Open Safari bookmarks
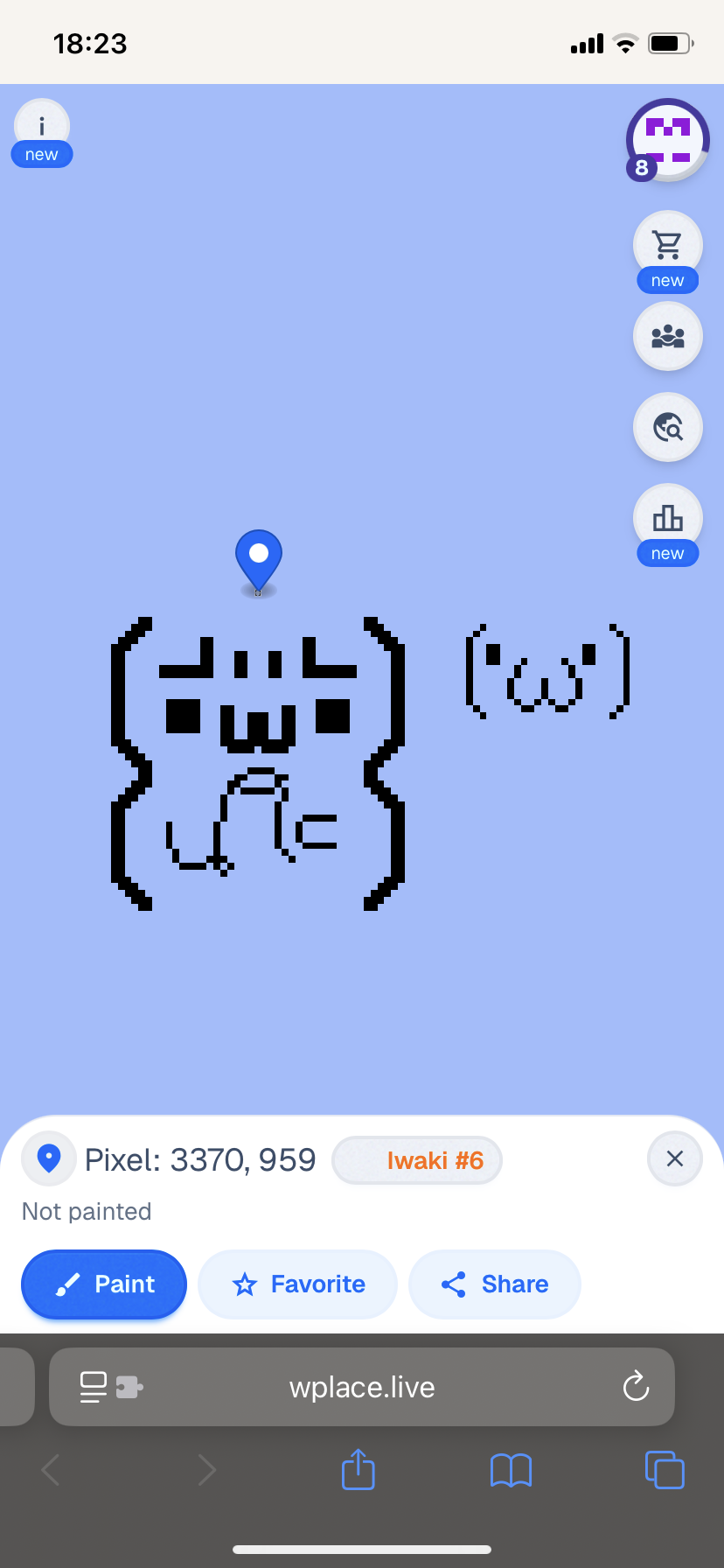724x1568 pixels. click(511, 1470)
